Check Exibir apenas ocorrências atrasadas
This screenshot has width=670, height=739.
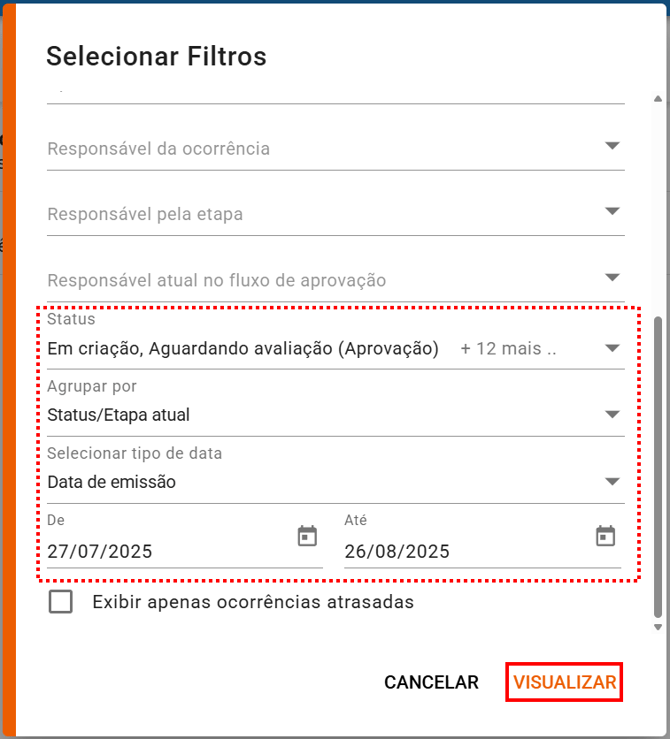[61, 602]
